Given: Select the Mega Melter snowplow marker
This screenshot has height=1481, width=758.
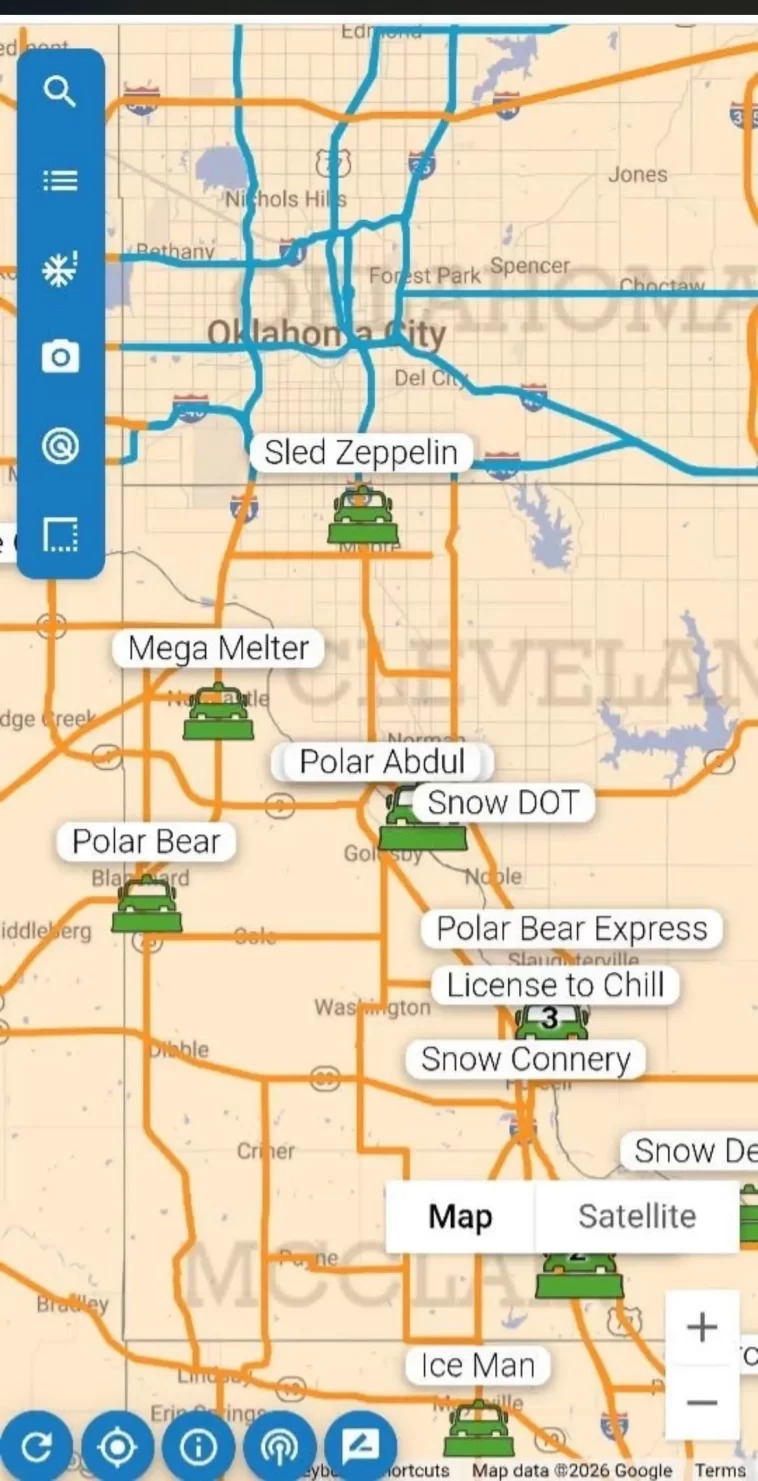Looking at the screenshot, I should [218, 710].
